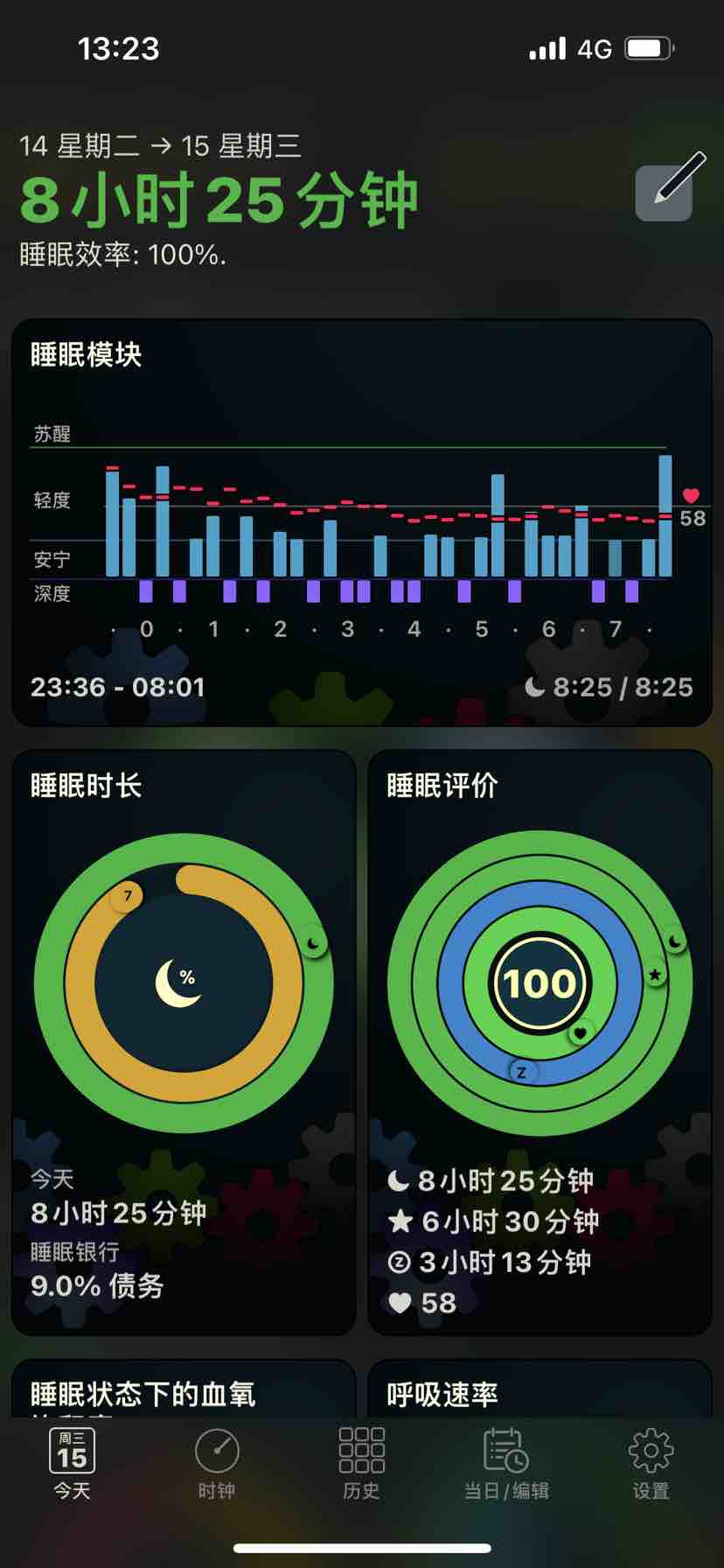
Task: Select the 今天 tab
Action: tap(72, 1463)
